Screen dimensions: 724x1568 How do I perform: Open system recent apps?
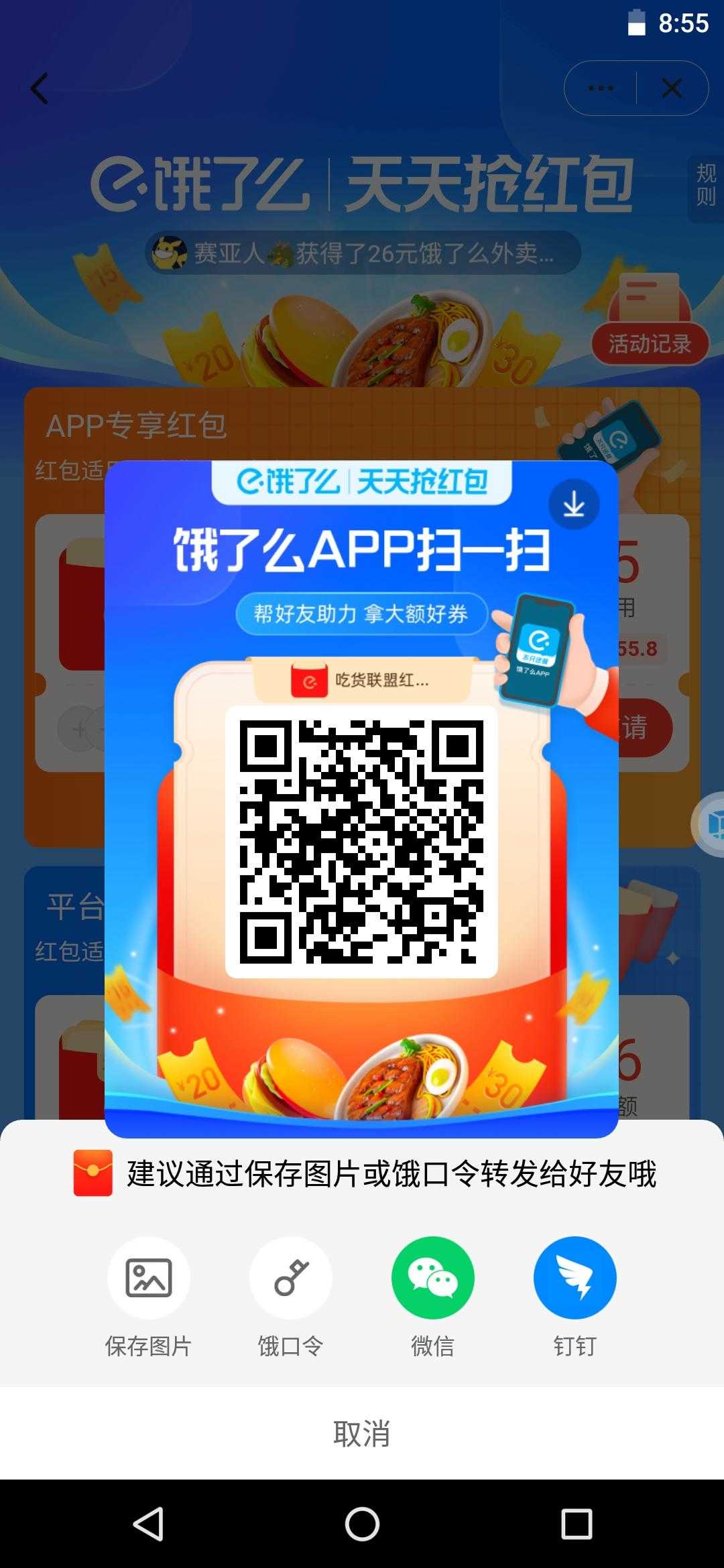pyautogui.click(x=577, y=1525)
